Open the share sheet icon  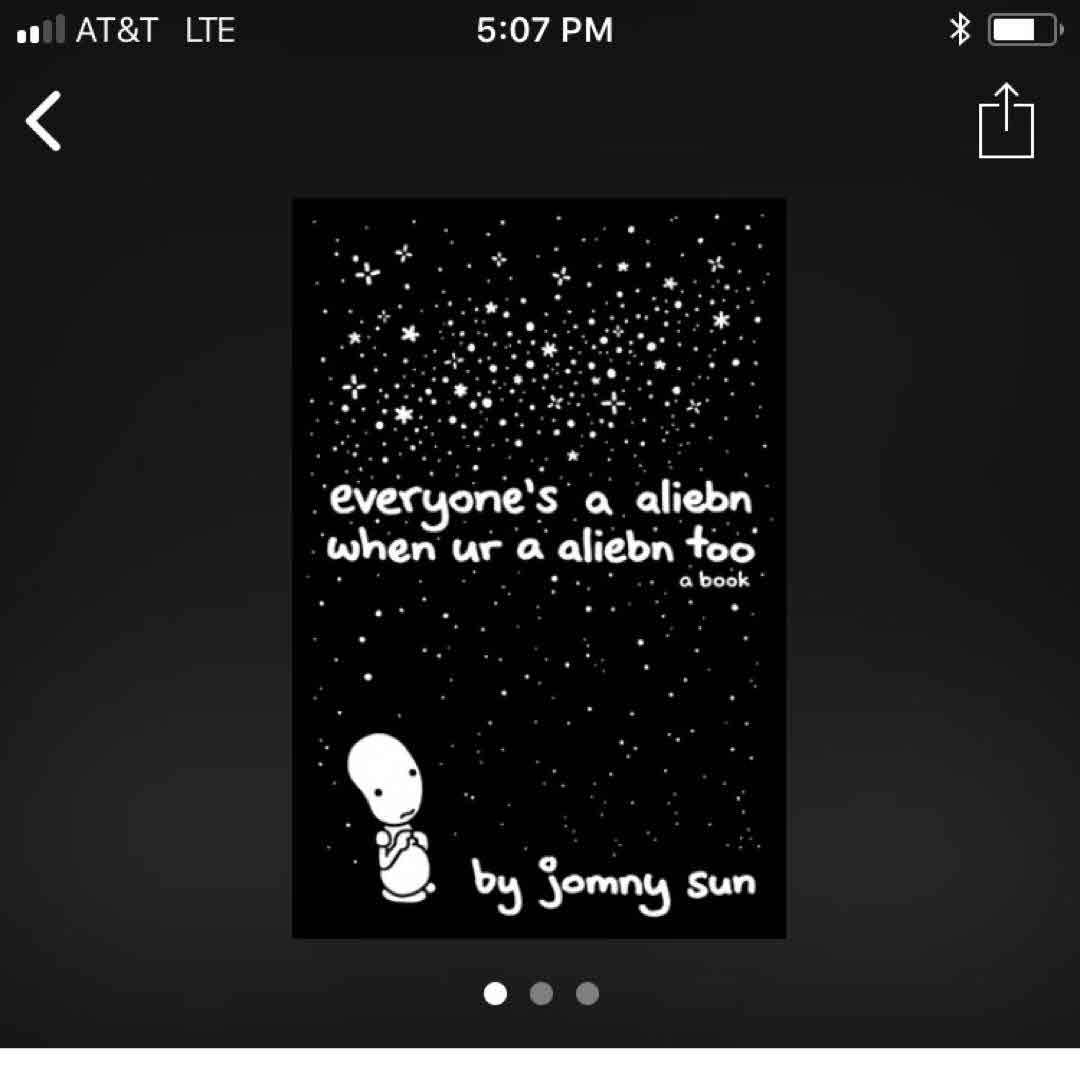(x=1006, y=121)
